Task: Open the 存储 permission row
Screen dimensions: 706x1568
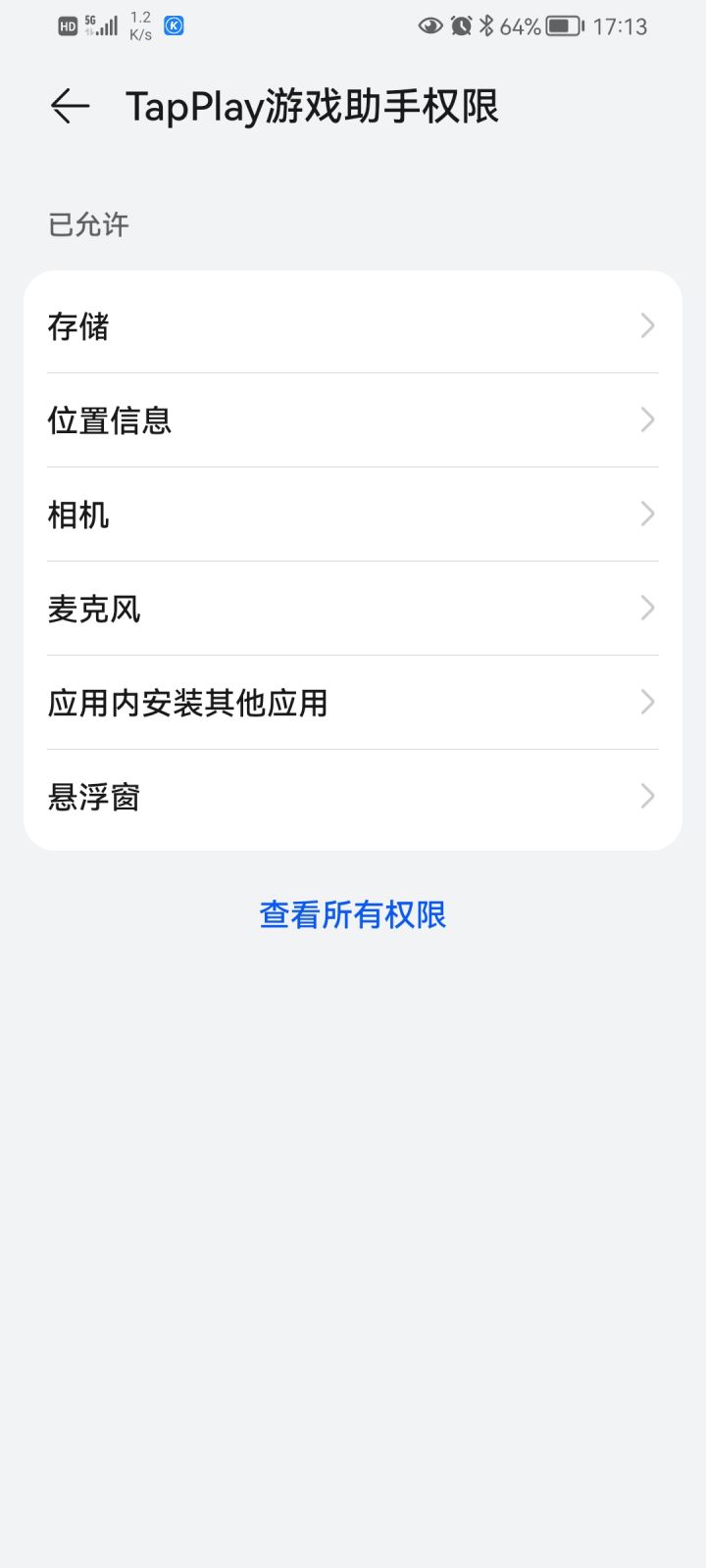Action: [352, 325]
